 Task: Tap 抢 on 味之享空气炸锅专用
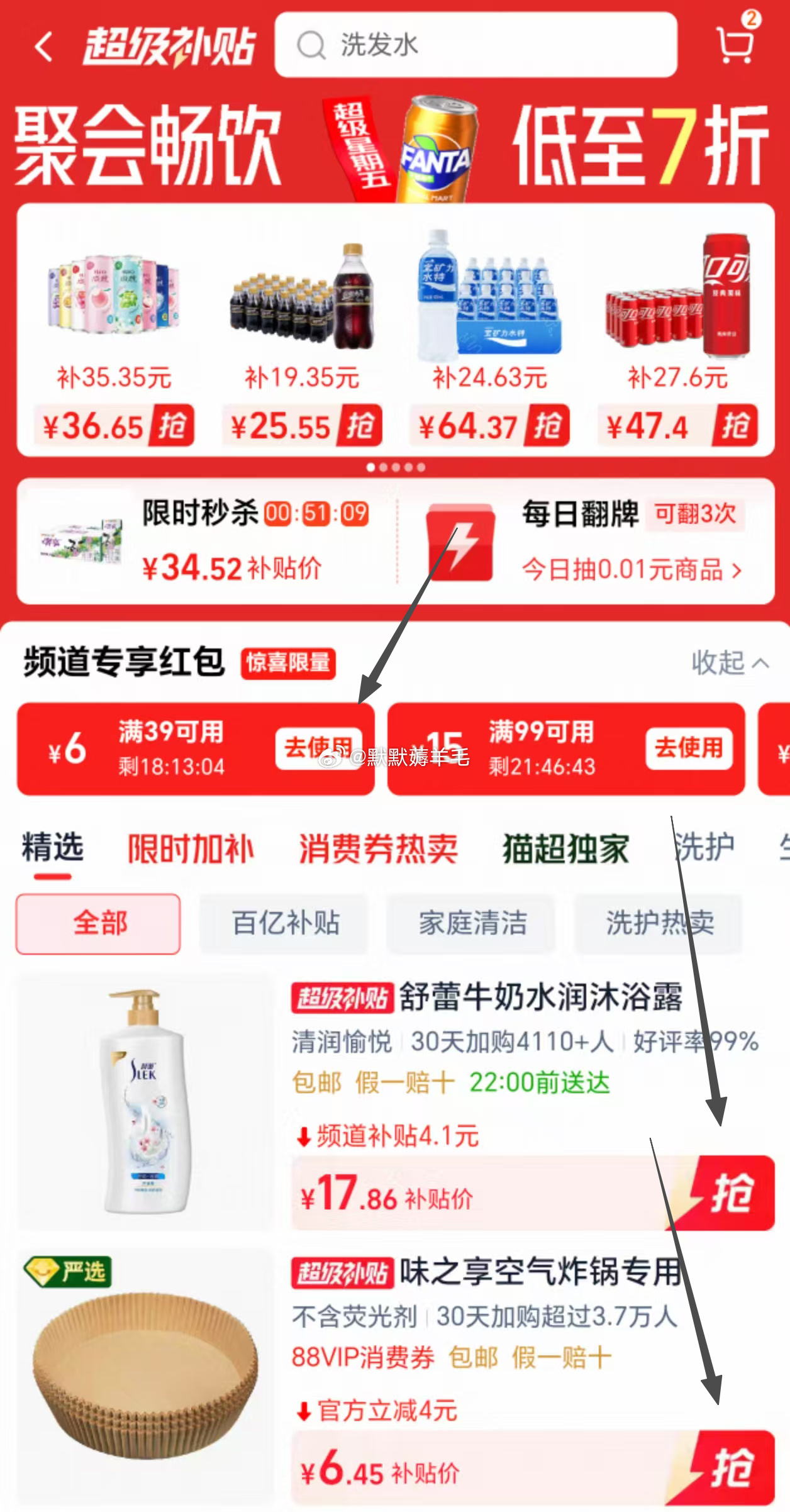[x=732, y=1468]
